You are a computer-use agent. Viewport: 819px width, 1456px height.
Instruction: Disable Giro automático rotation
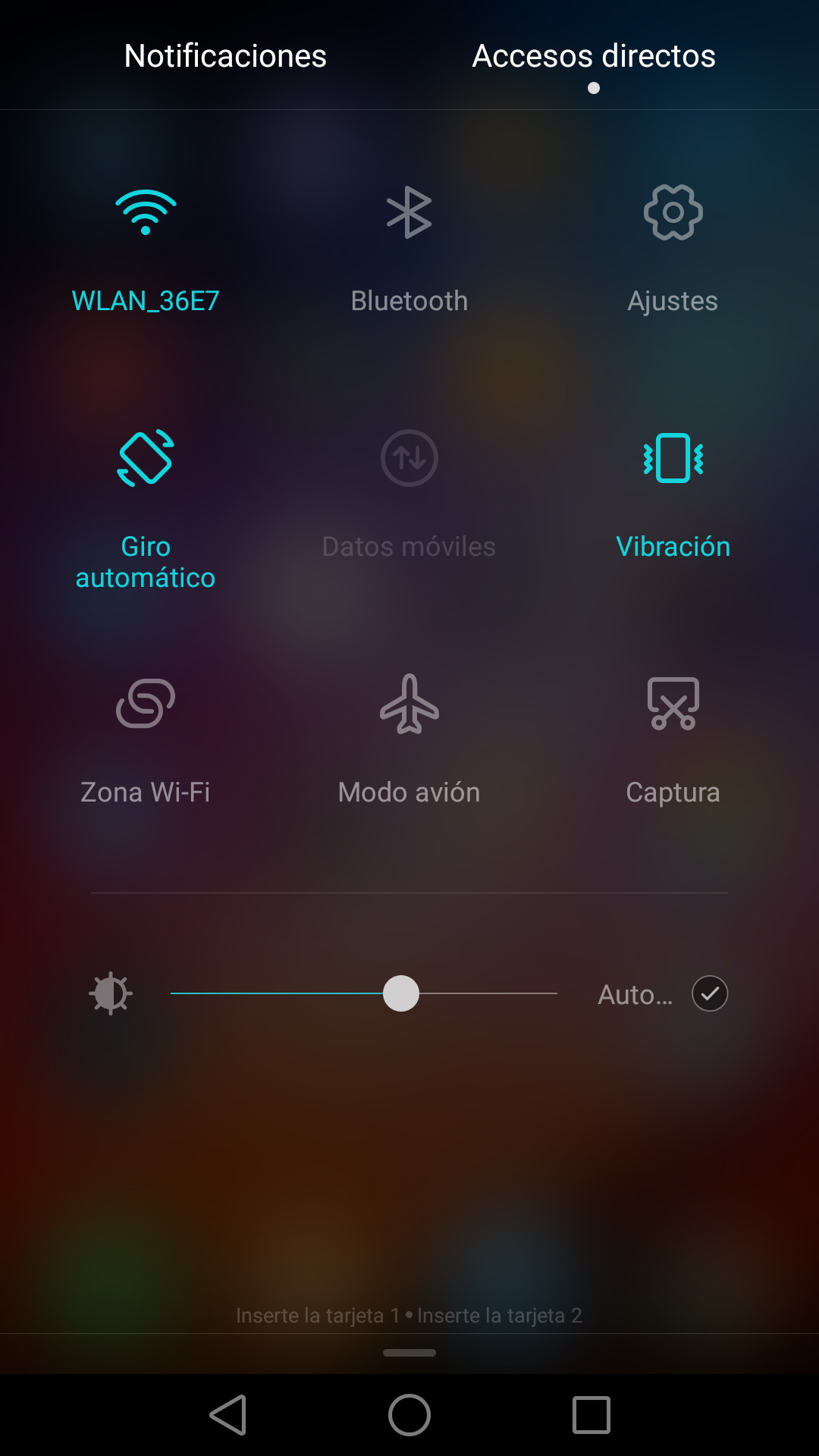pos(146,459)
